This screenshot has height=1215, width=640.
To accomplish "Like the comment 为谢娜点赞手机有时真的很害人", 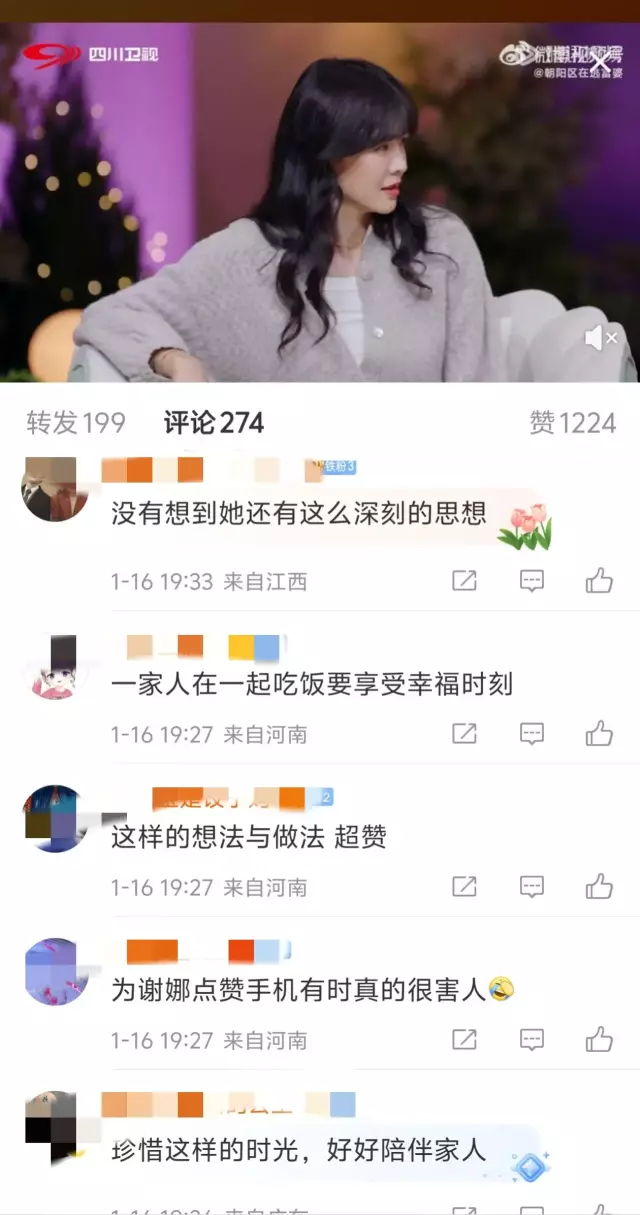I will coord(599,1040).
